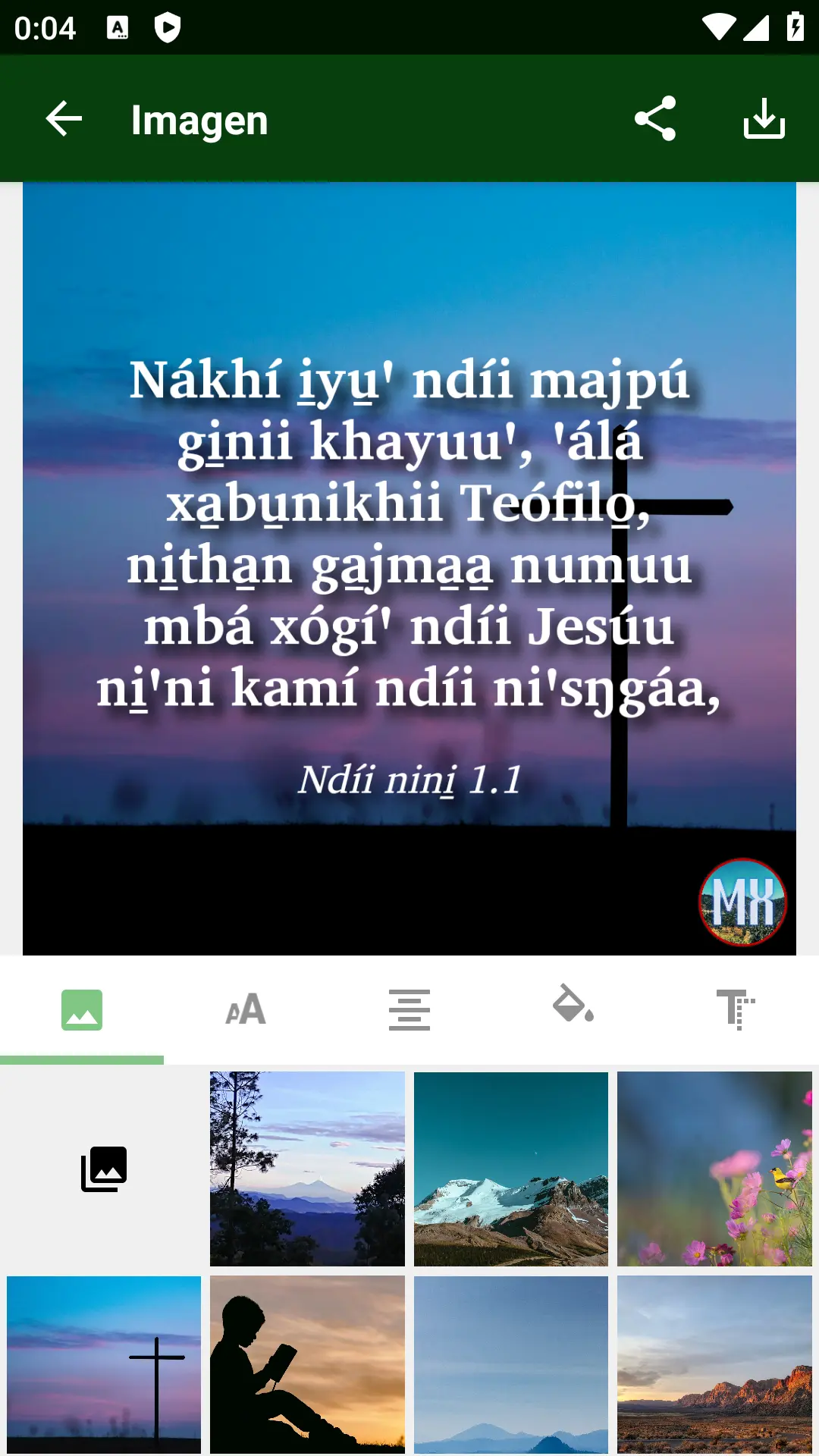Select the pine tree and mountain background
Viewport: 819px width, 1456px height.
coord(307,1169)
